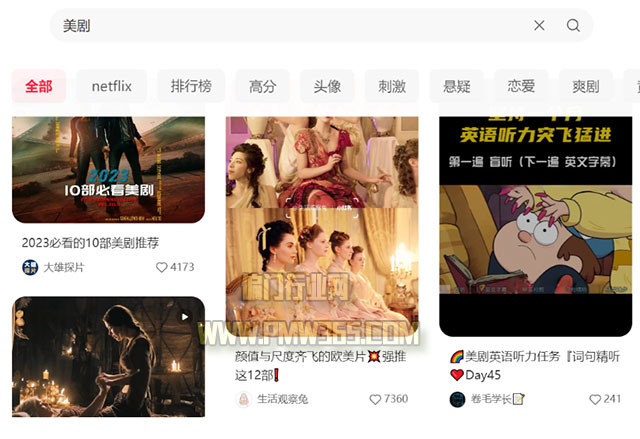Image resolution: width=640 pixels, height=439 pixels.
Task: Open the candlelit video post with play icon
Action: coord(108,355)
